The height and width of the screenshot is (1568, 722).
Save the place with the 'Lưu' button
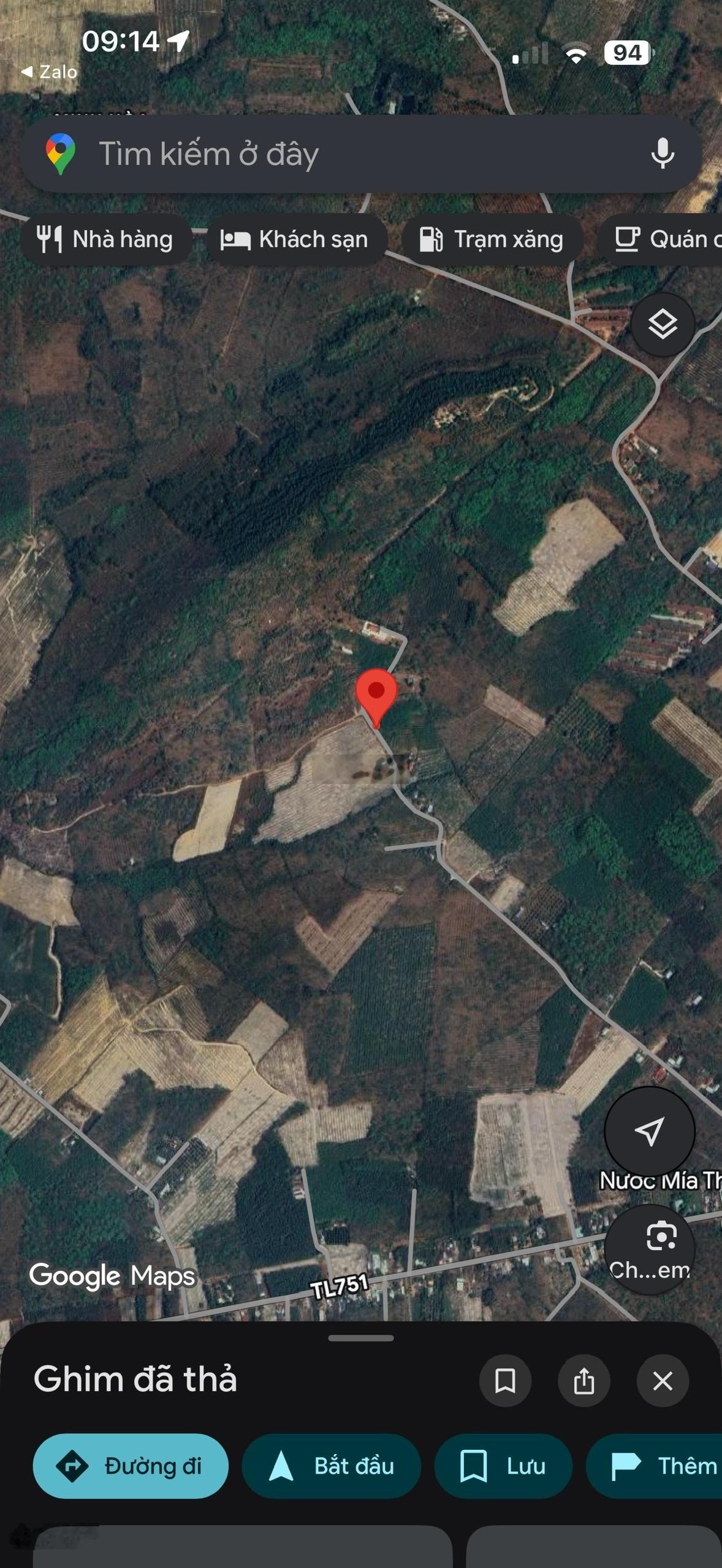point(503,1466)
